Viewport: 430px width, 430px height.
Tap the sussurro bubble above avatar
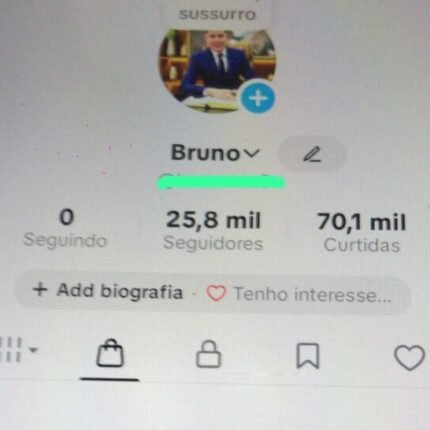[x=217, y=14]
